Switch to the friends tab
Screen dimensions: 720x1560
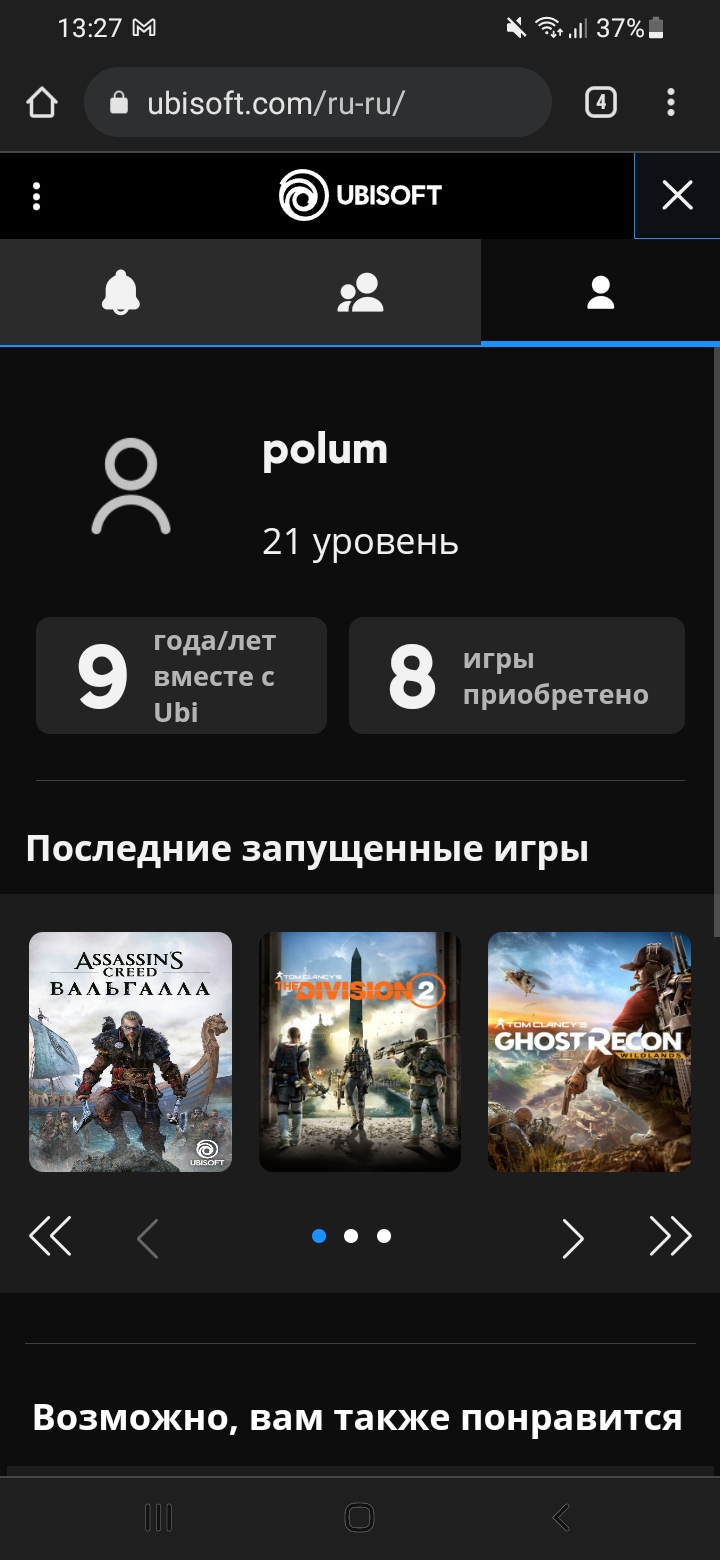pyautogui.click(x=360, y=293)
